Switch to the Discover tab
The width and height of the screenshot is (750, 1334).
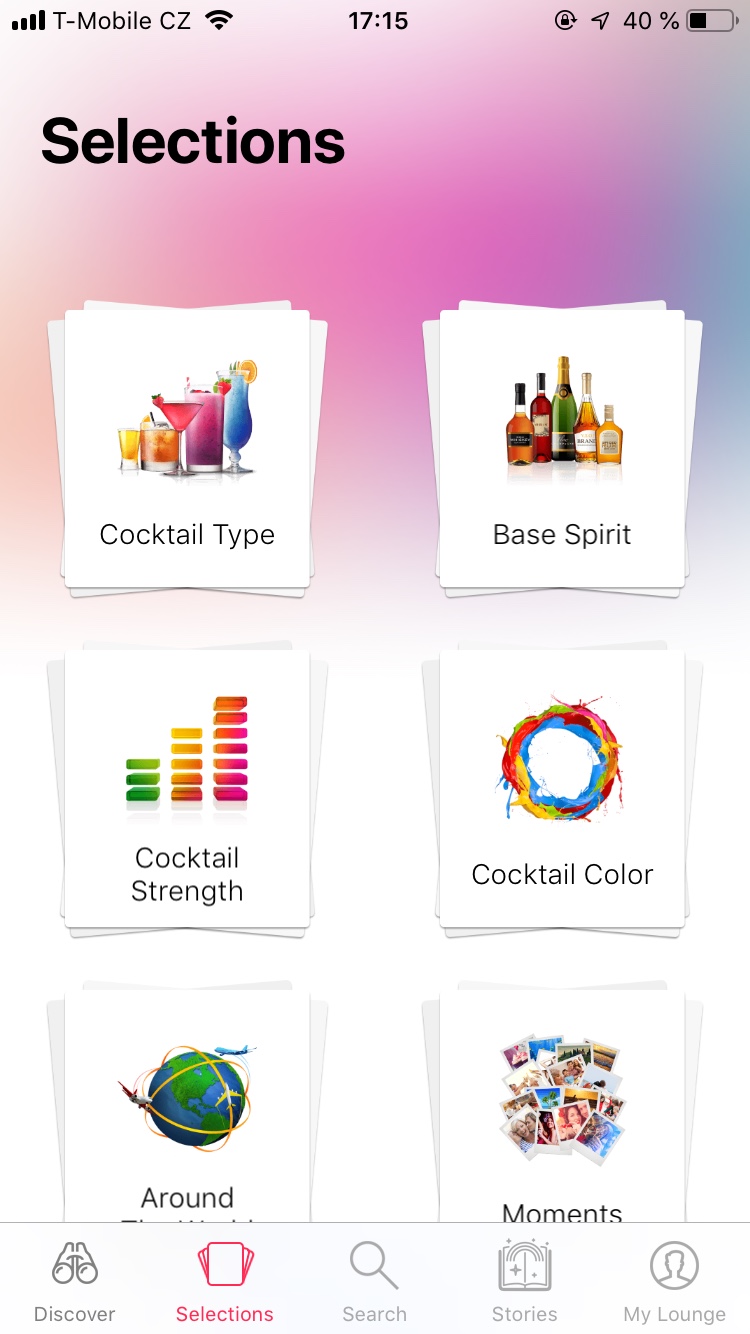75,1282
